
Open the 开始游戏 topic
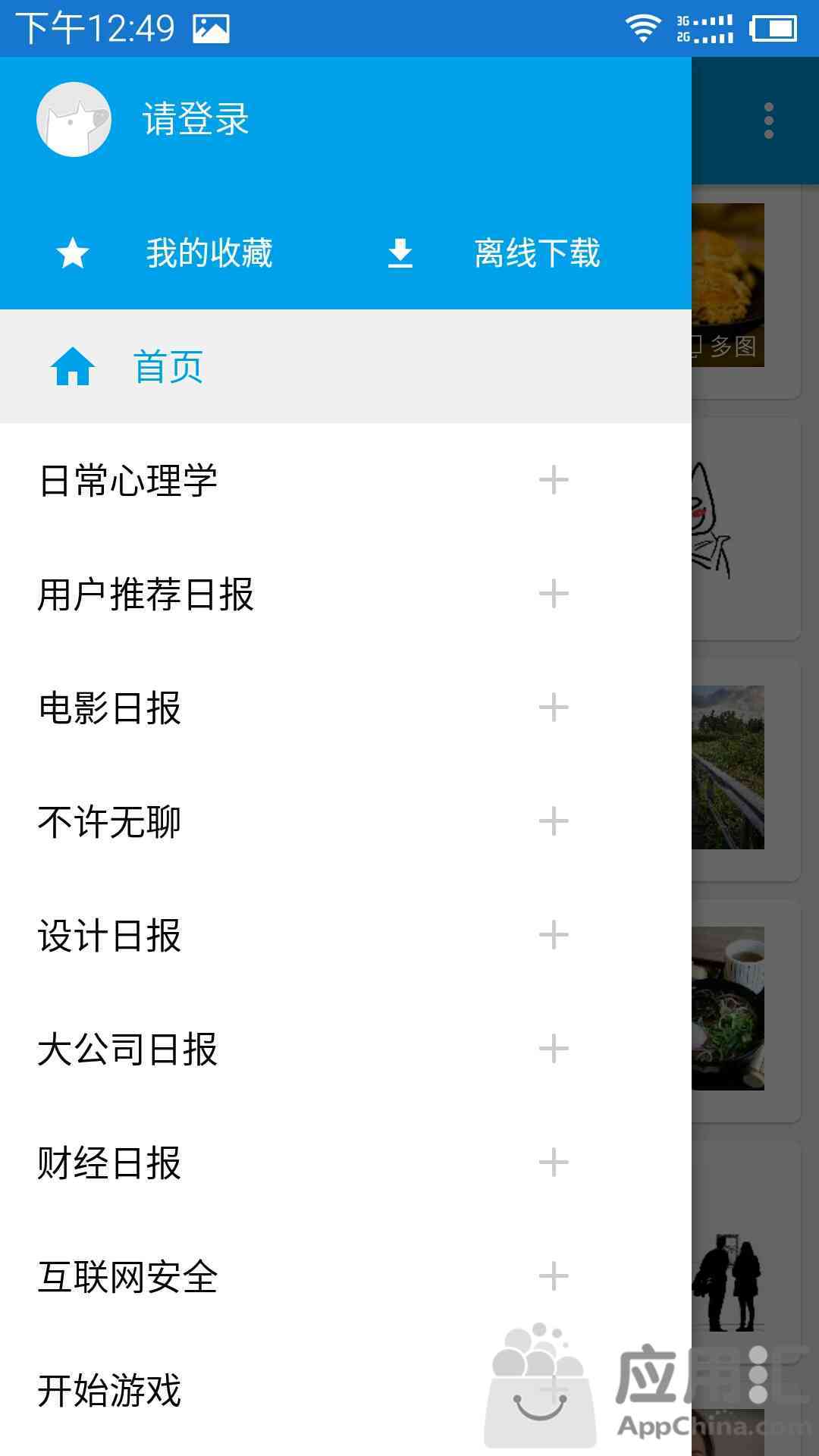coord(110,1391)
